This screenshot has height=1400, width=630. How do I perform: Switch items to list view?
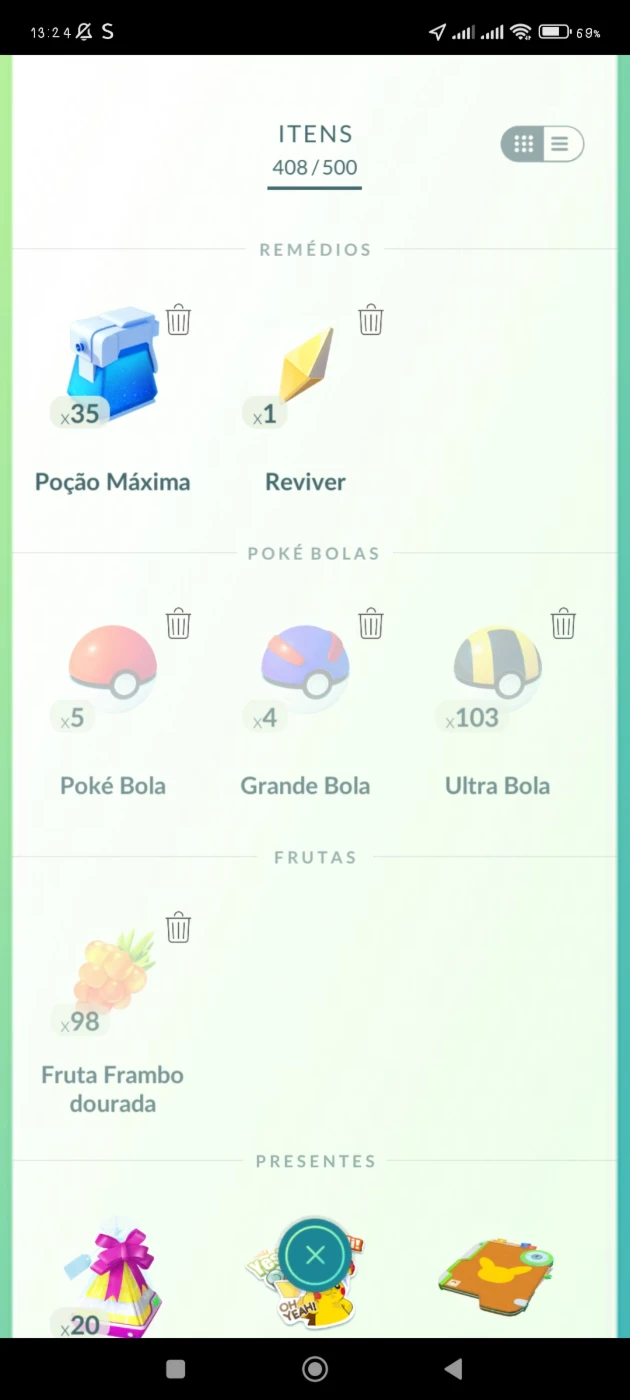click(x=560, y=144)
